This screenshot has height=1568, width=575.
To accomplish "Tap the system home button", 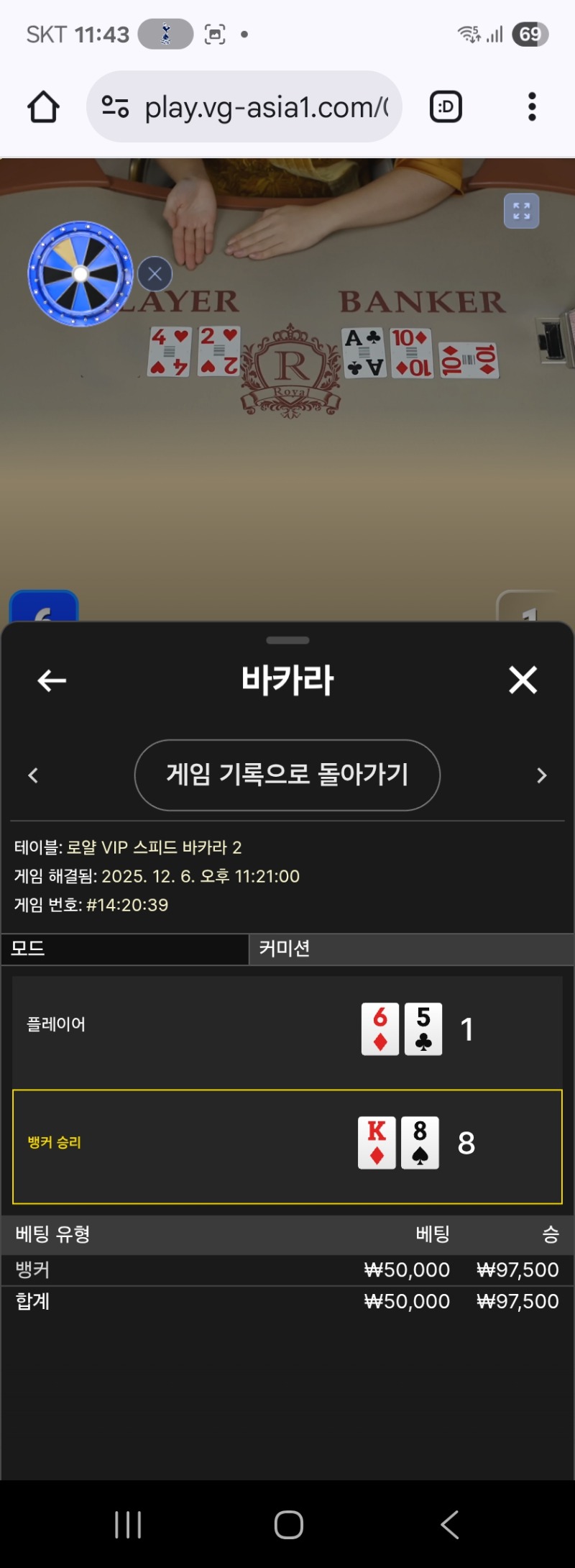I will click(288, 1524).
